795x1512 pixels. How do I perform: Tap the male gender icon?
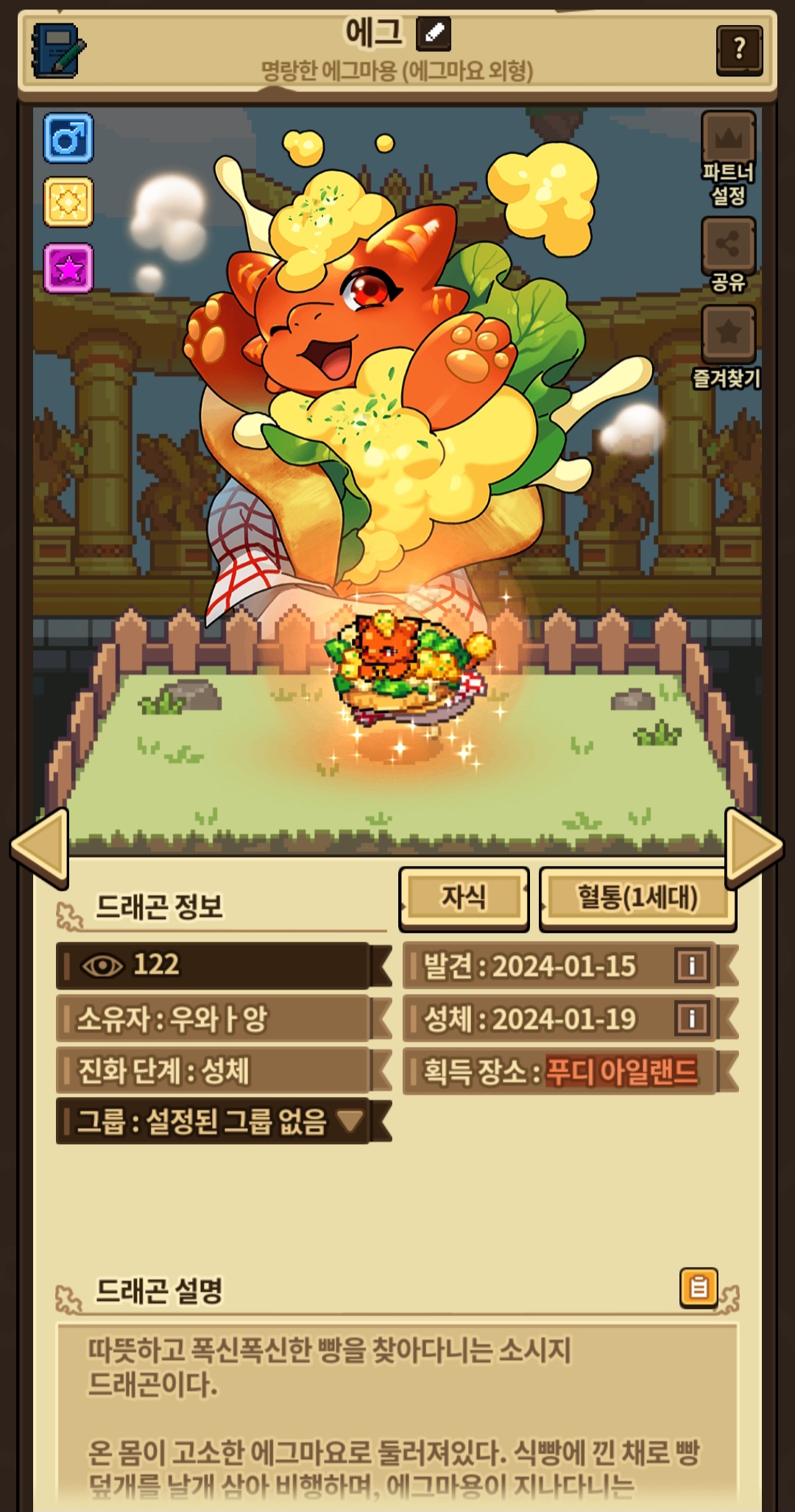click(68, 138)
